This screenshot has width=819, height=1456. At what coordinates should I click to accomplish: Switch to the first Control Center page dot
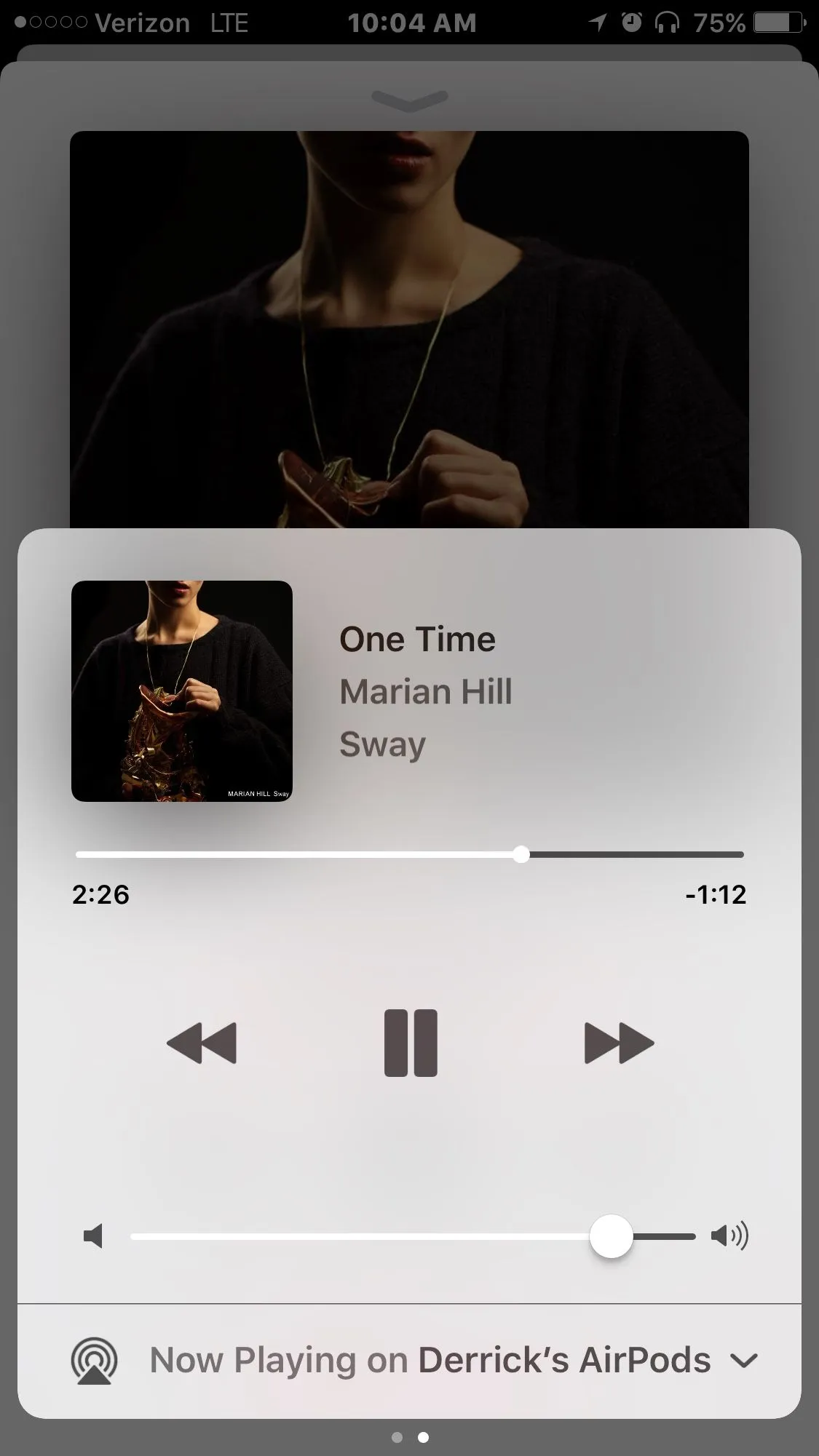point(397,1437)
